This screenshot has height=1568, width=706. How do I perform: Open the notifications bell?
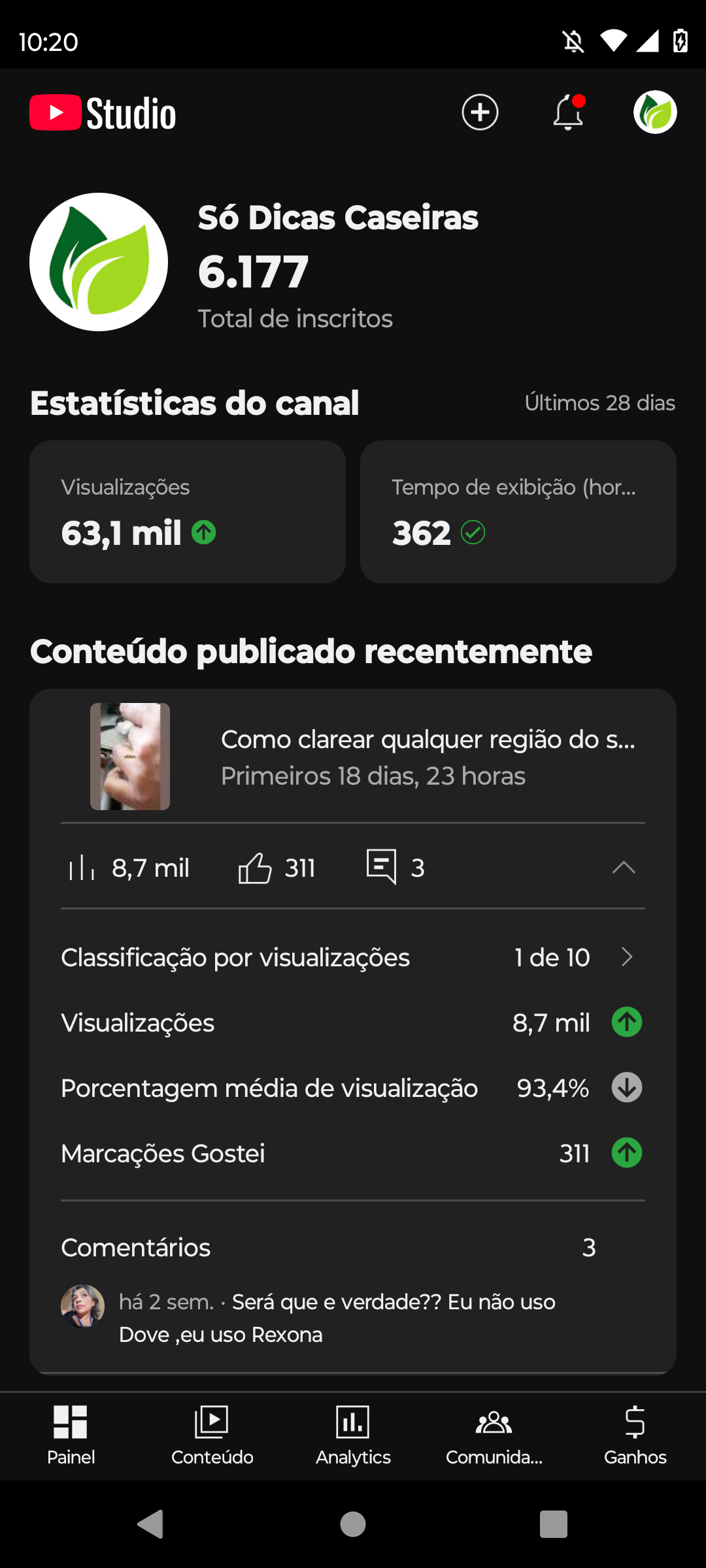[x=568, y=112]
